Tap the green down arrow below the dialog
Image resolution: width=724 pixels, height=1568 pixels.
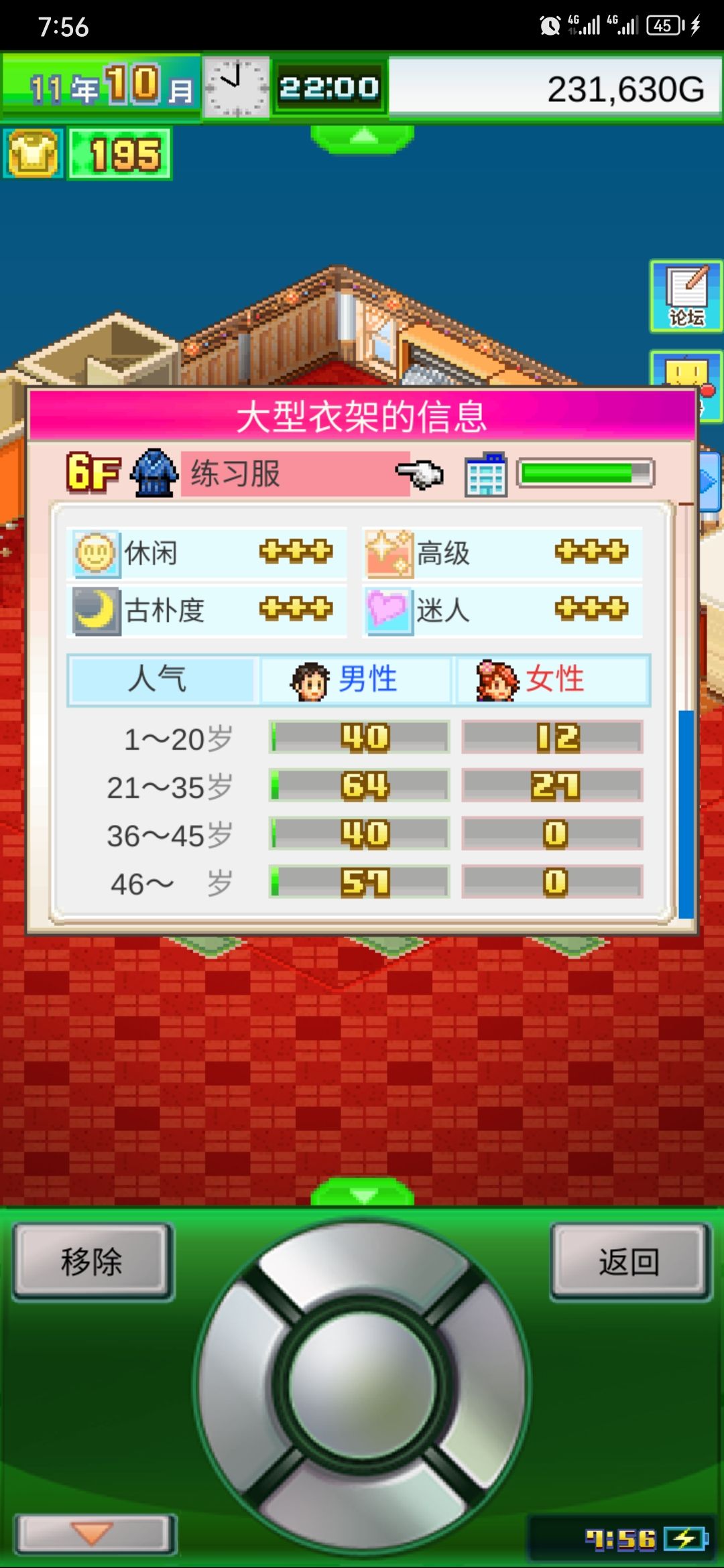point(362,1193)
